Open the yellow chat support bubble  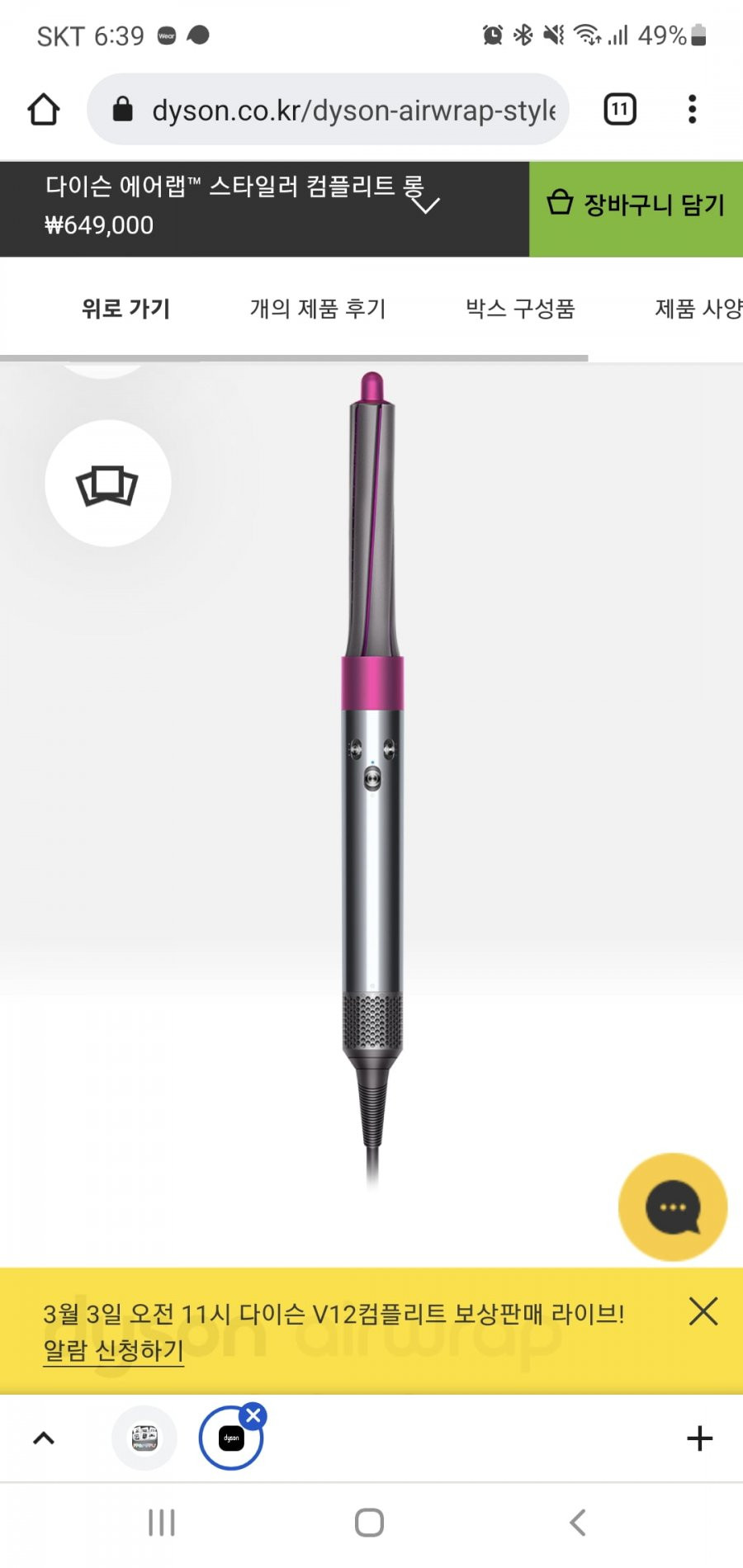click(x=673, y=1207)
